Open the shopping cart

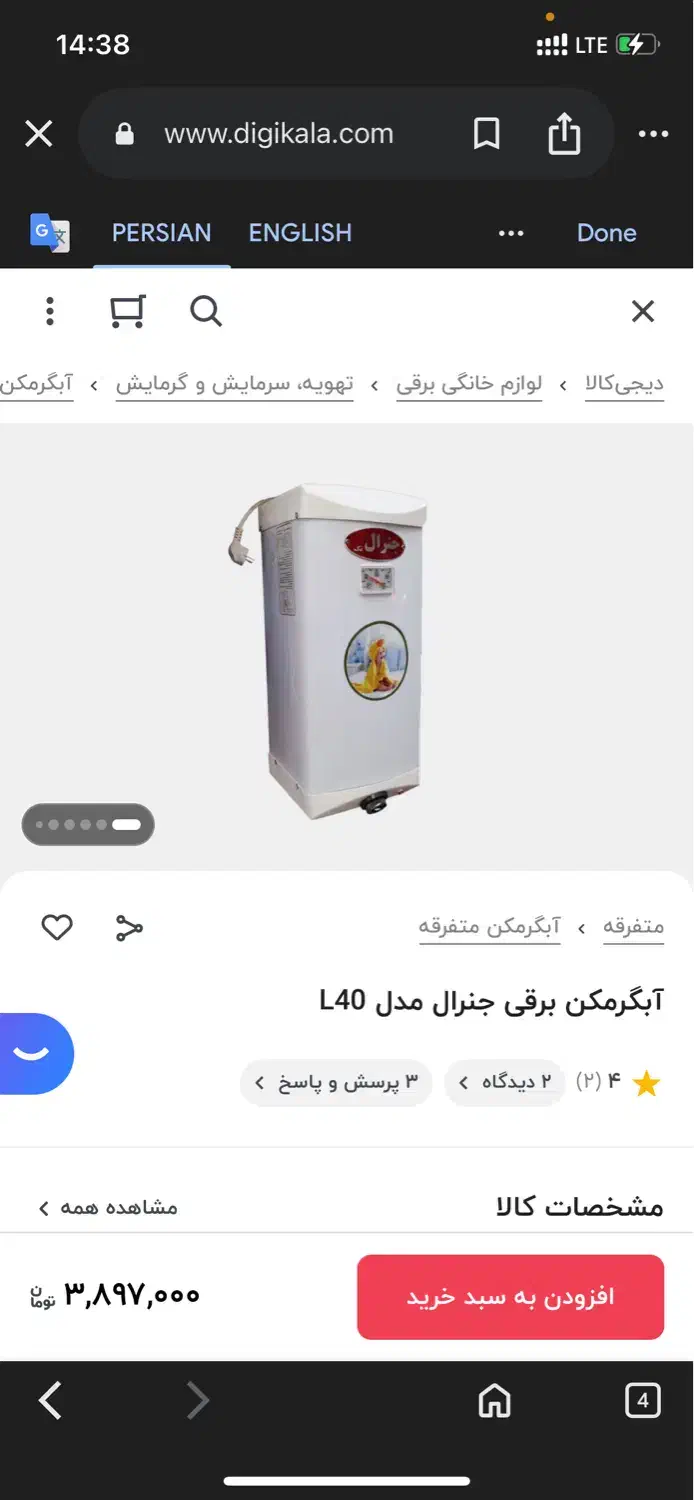pos(127,312)
